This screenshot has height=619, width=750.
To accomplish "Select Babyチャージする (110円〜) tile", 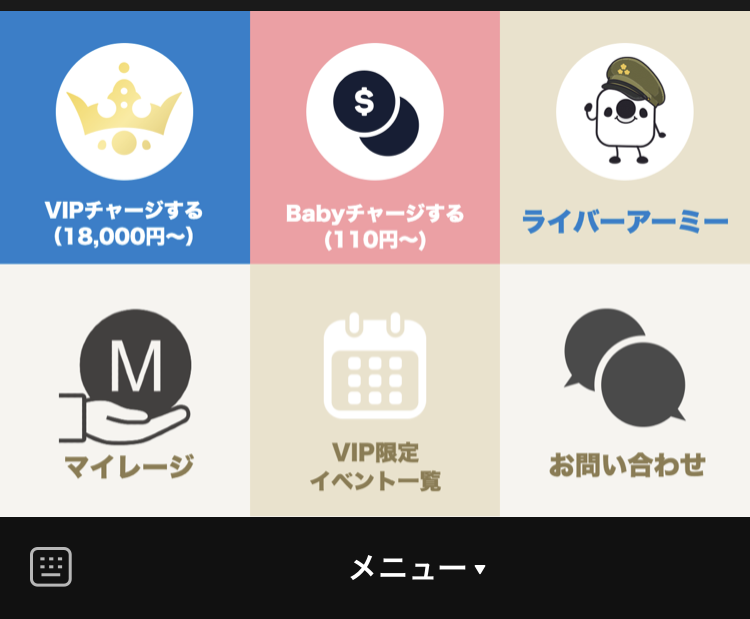I will [x=374, y=137].
